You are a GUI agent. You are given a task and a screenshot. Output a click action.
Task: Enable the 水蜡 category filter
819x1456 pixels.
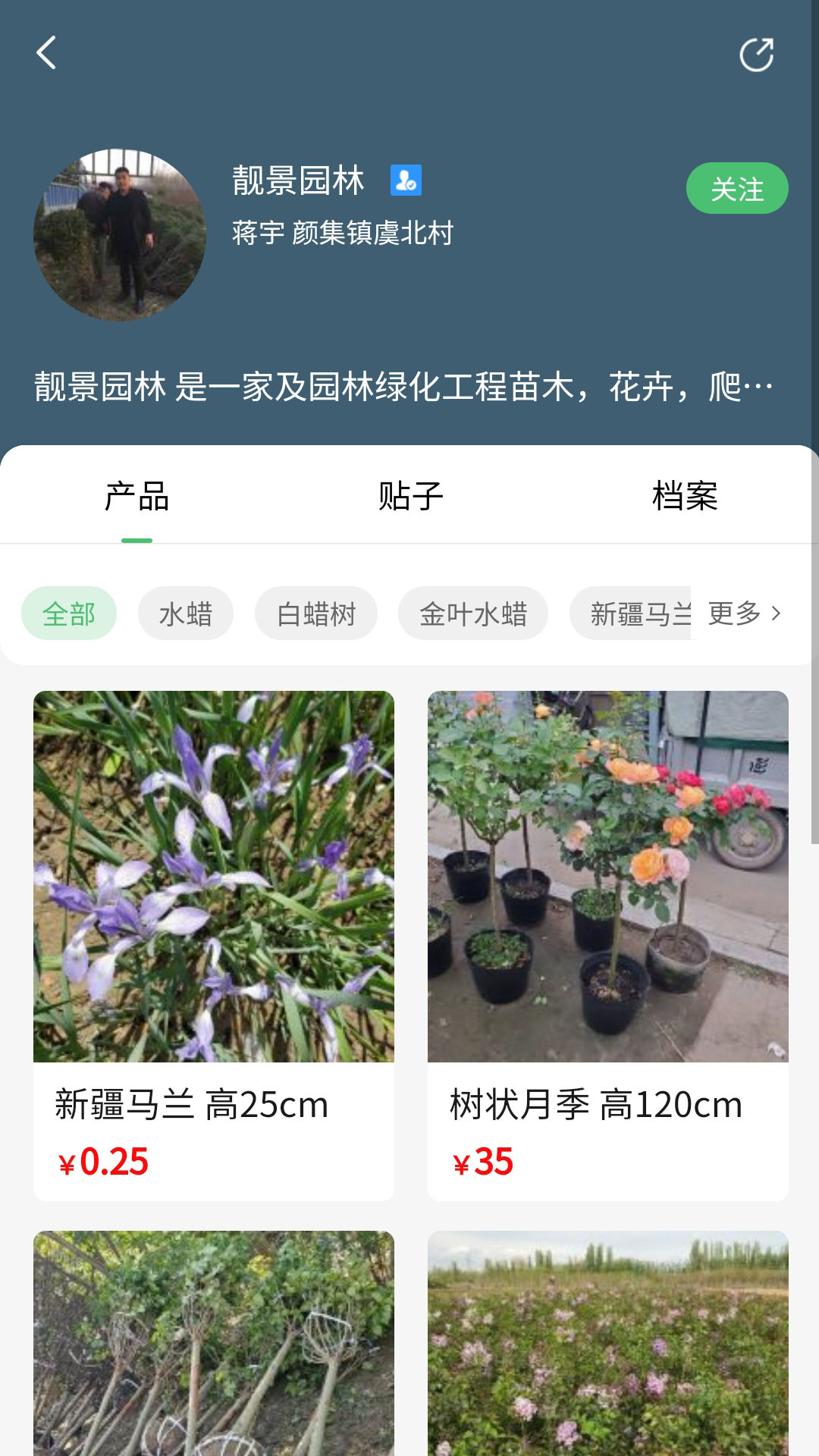point(185,613)
